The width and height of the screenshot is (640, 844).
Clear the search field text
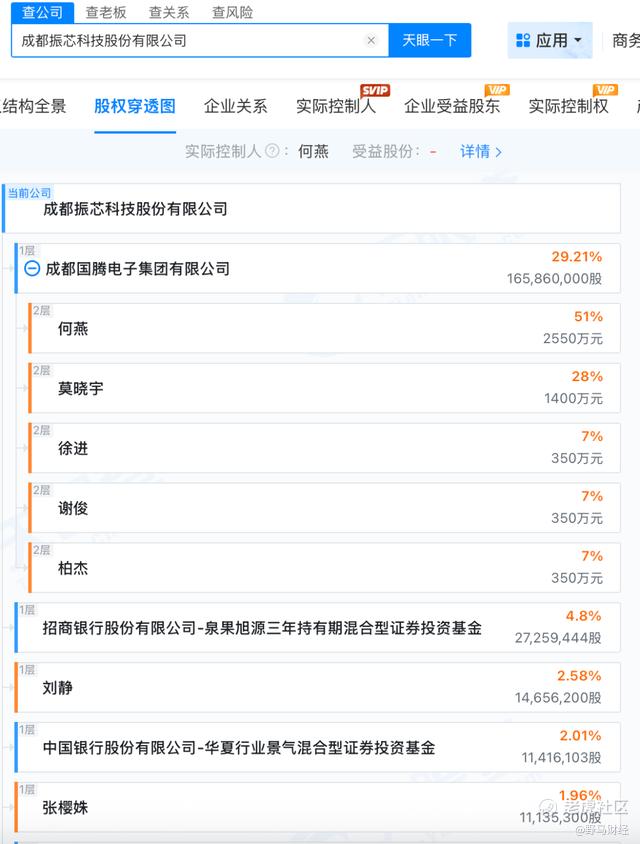pyautogui.click(x=371, y=41)
